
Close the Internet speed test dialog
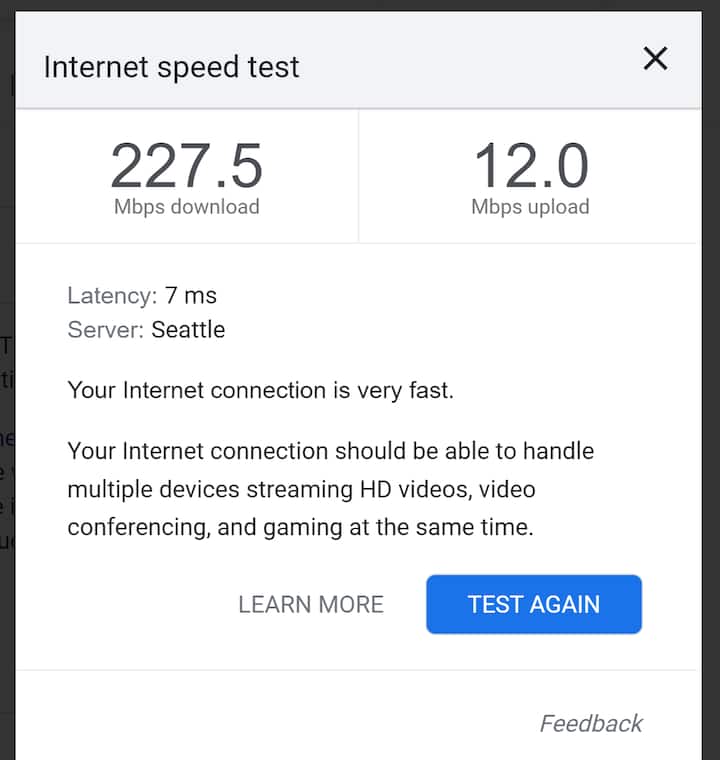(655, 59)
